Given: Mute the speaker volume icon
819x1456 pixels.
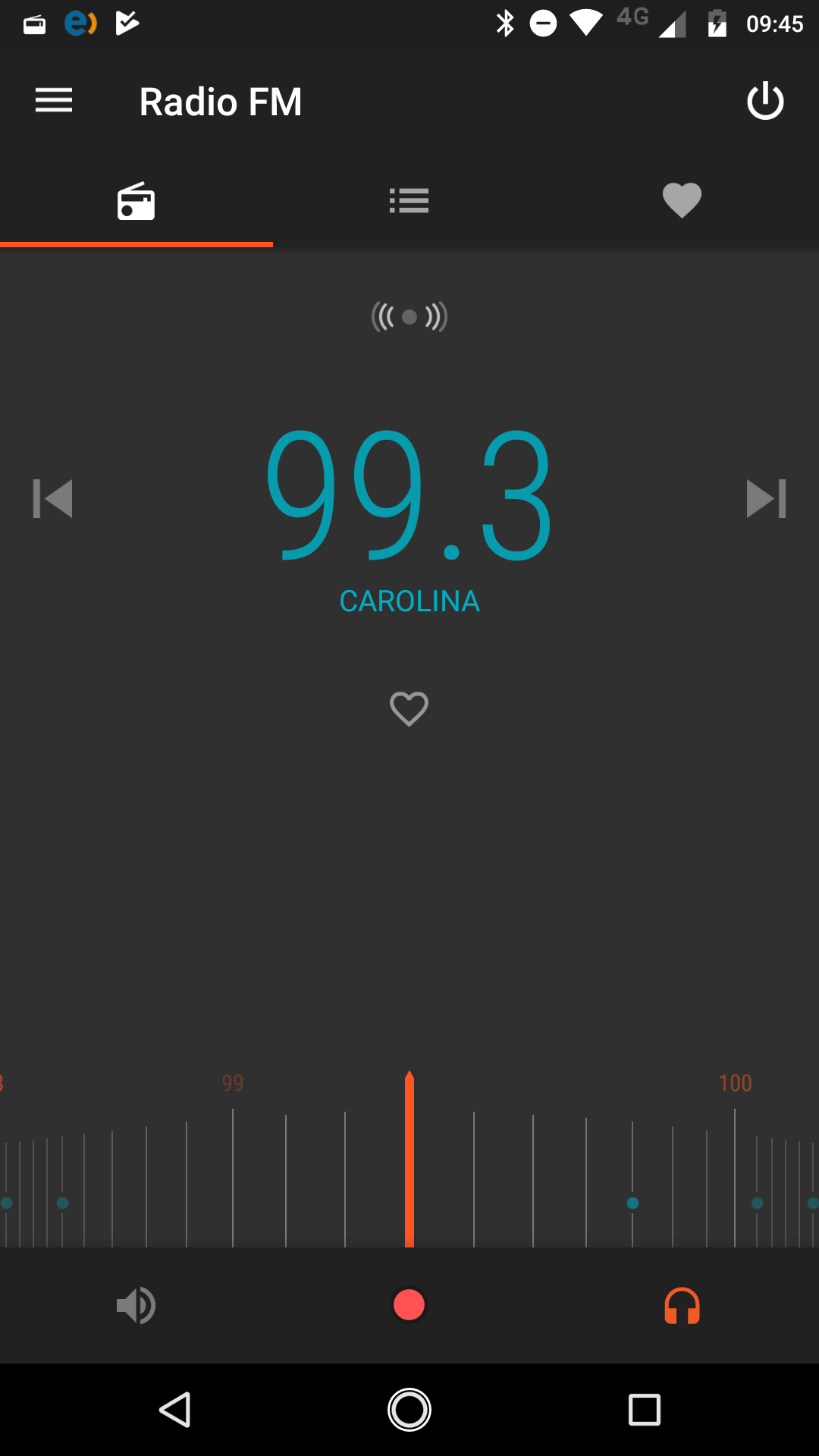Looking at the screenshot, I should point(136,1305).
